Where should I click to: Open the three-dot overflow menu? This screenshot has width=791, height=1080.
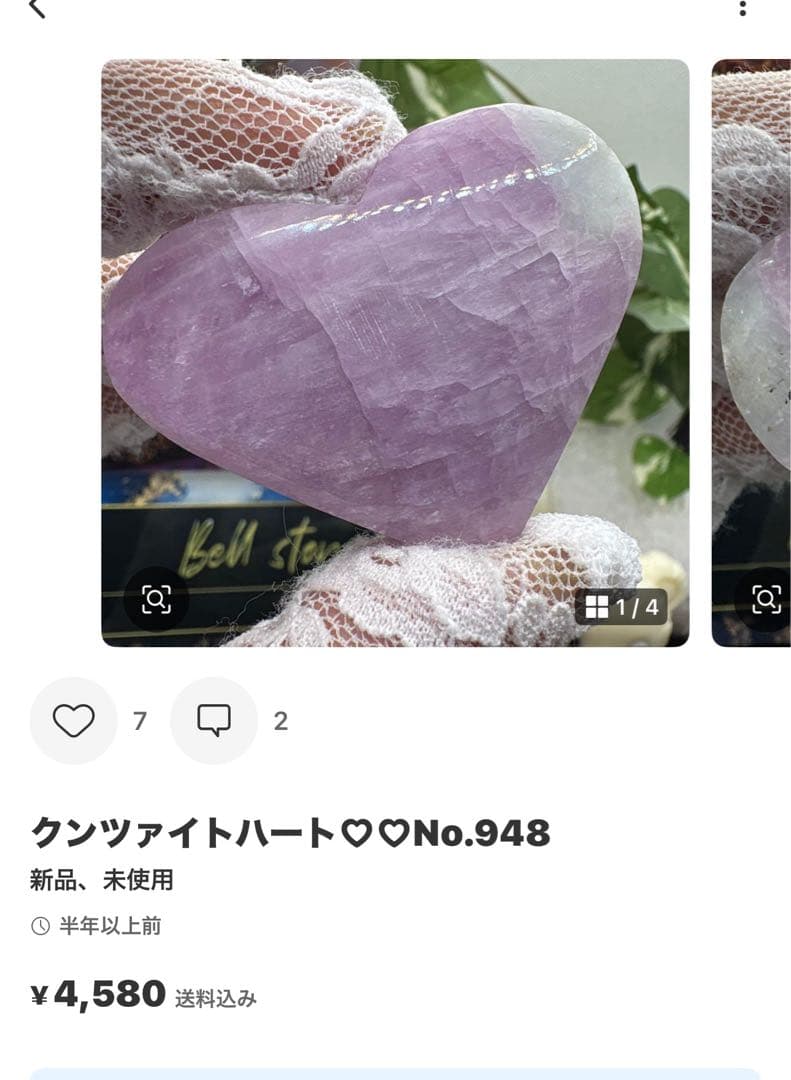click(742, 9)
